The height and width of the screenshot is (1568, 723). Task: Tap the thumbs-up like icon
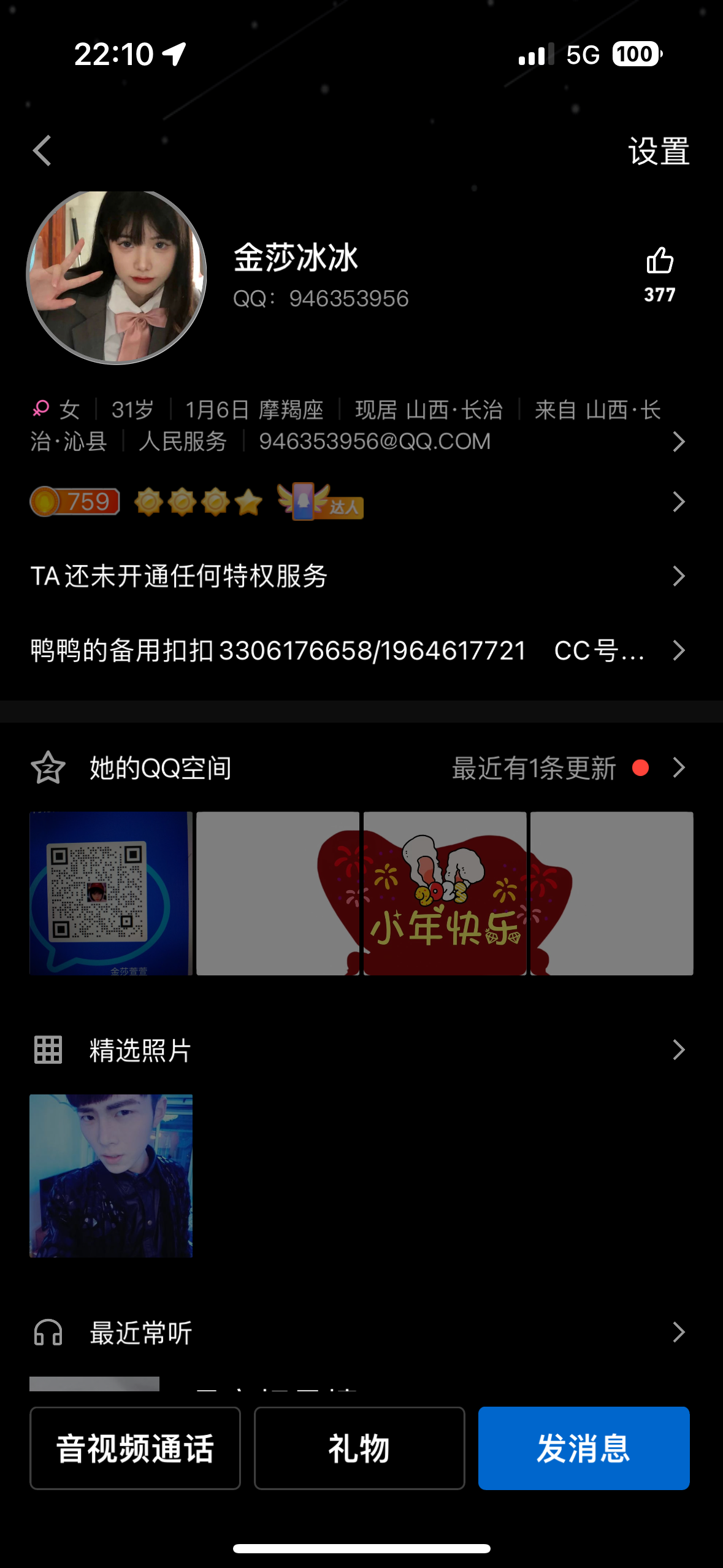click(x=659, y=261)
